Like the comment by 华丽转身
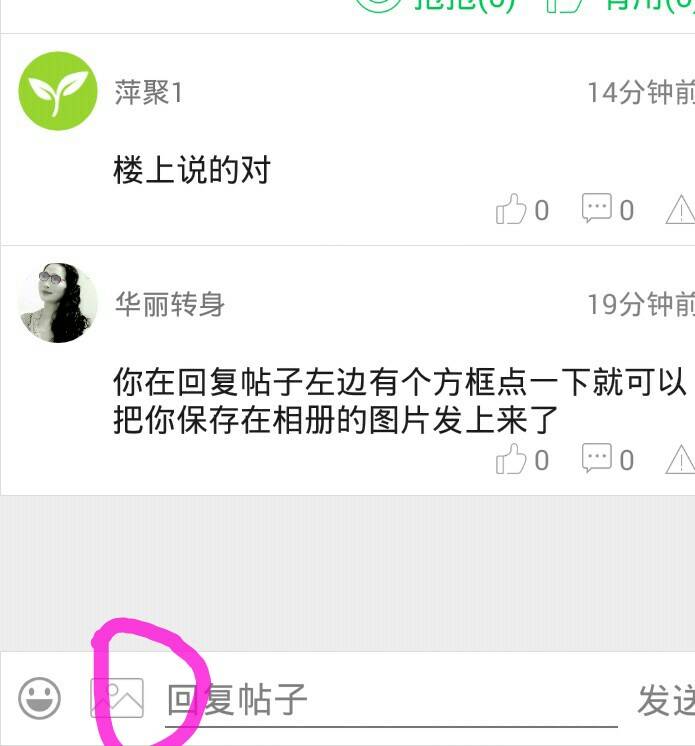 pos(512,460)
